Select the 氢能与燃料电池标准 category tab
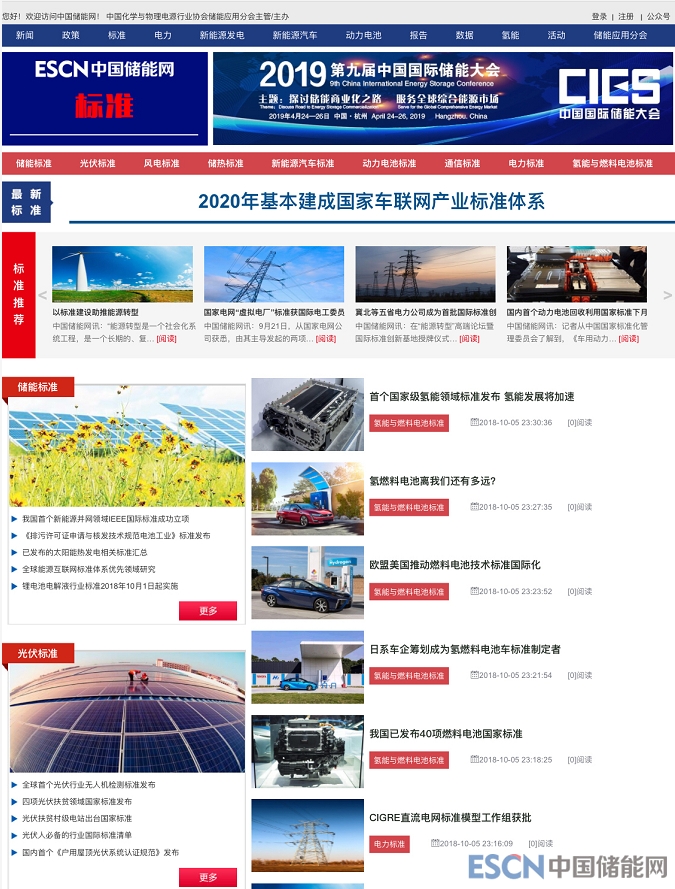The image size is (675, 889). click(612, 163)
